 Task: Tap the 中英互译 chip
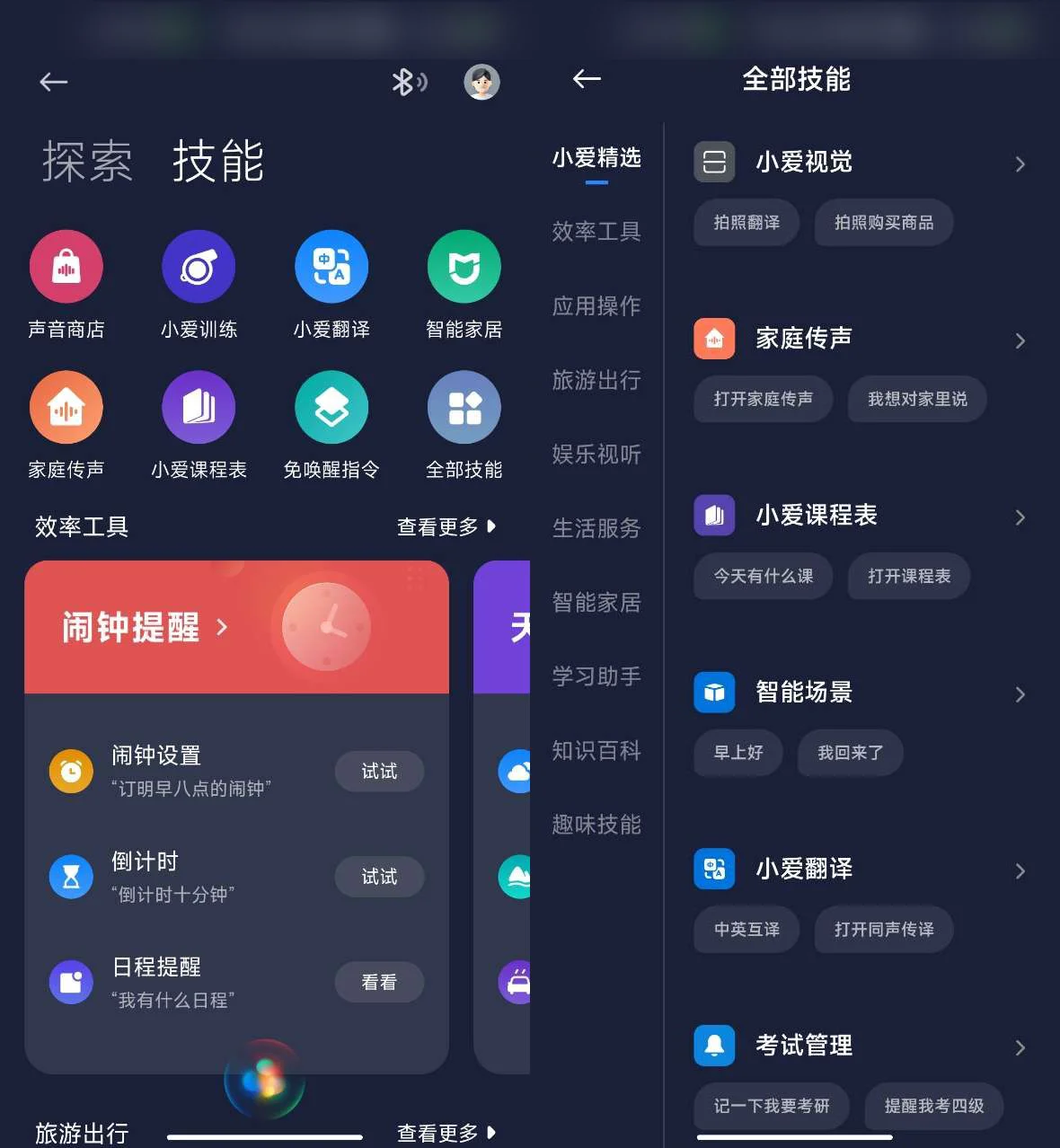[x=746, y=929]
